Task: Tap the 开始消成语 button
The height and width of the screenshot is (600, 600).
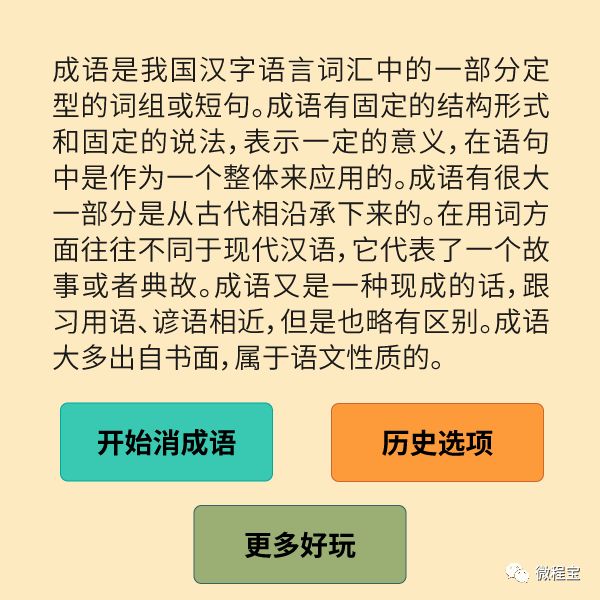Action: [x=166, y=442]
